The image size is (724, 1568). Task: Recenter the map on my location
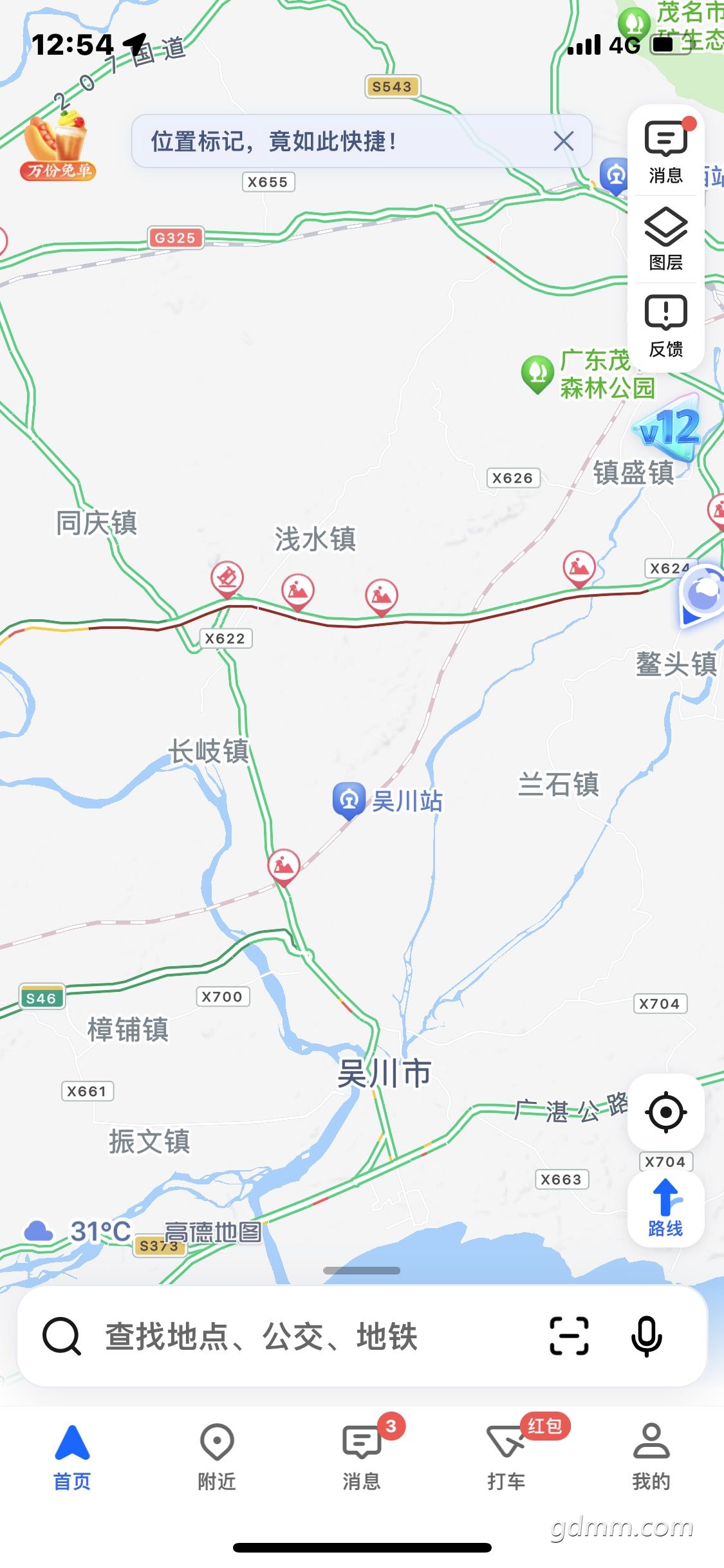pos(665,1111)
